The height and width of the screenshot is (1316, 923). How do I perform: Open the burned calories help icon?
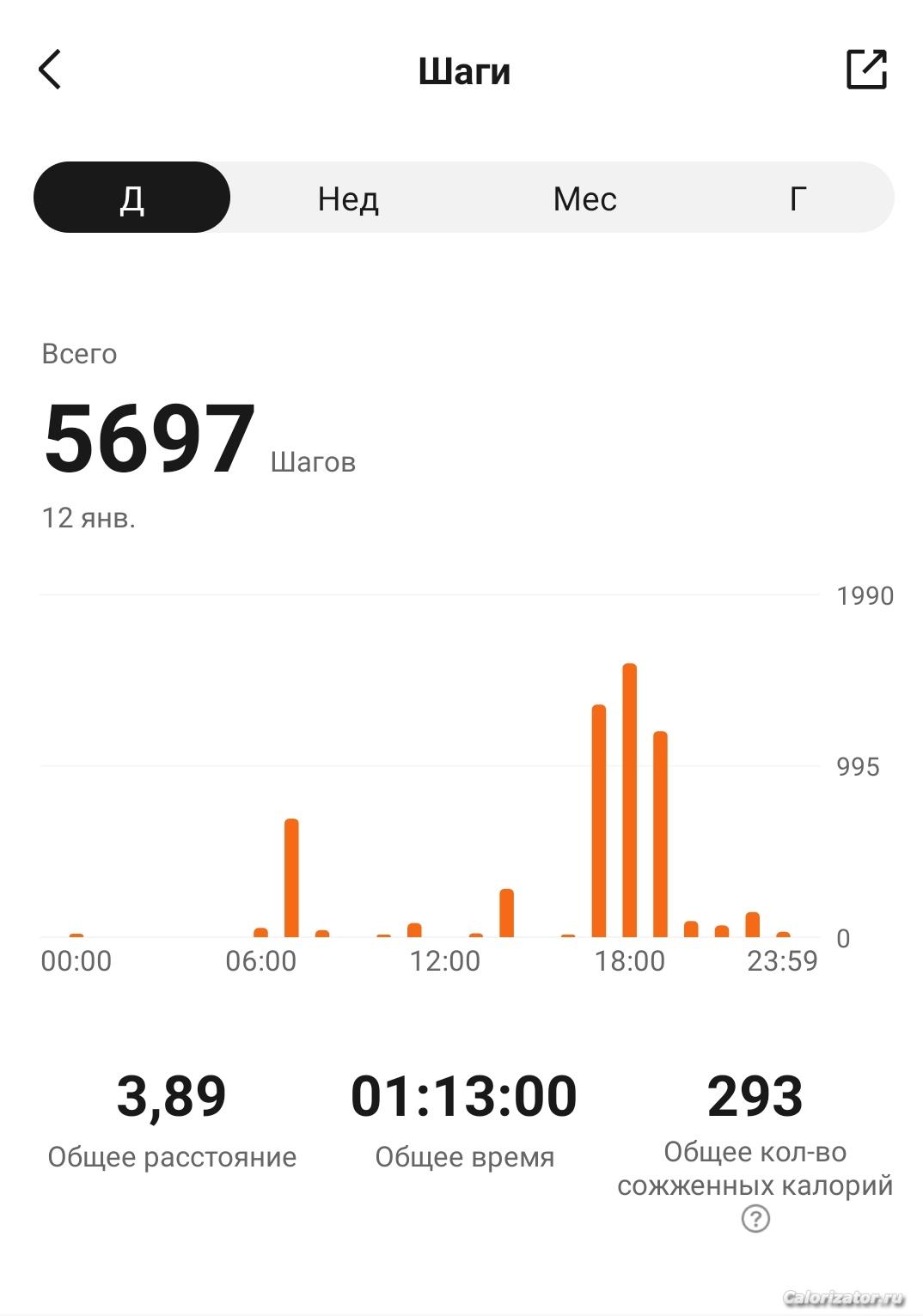click(x=755, y=1218)
